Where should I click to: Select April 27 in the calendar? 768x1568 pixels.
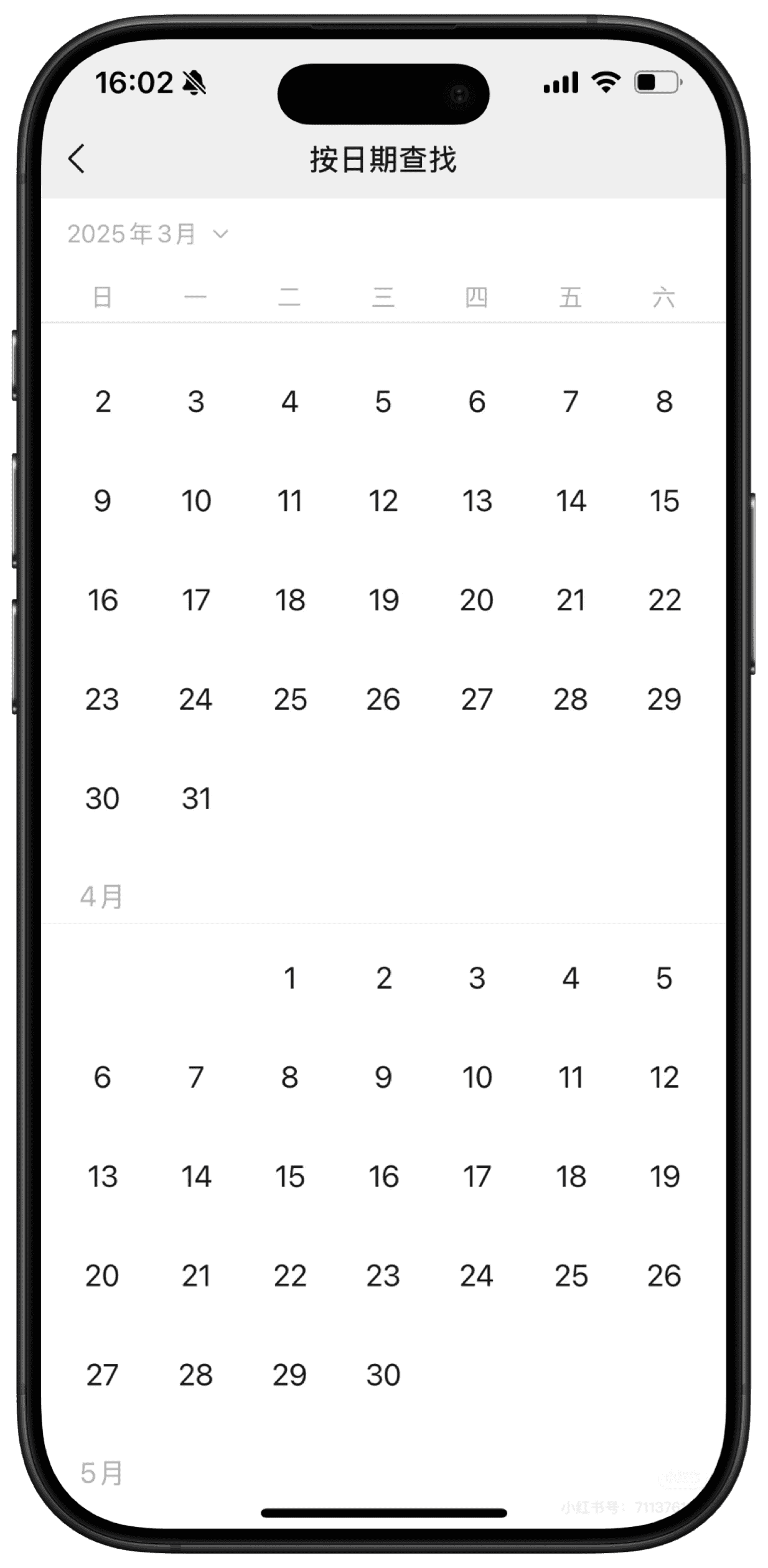pos(103,1375)
